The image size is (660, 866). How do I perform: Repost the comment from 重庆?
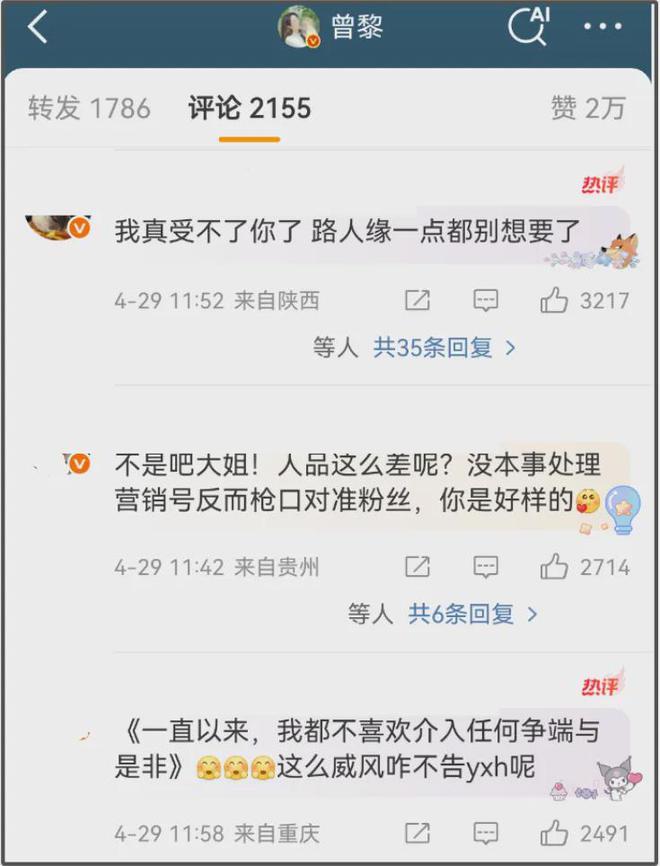[x=417, y=833]
